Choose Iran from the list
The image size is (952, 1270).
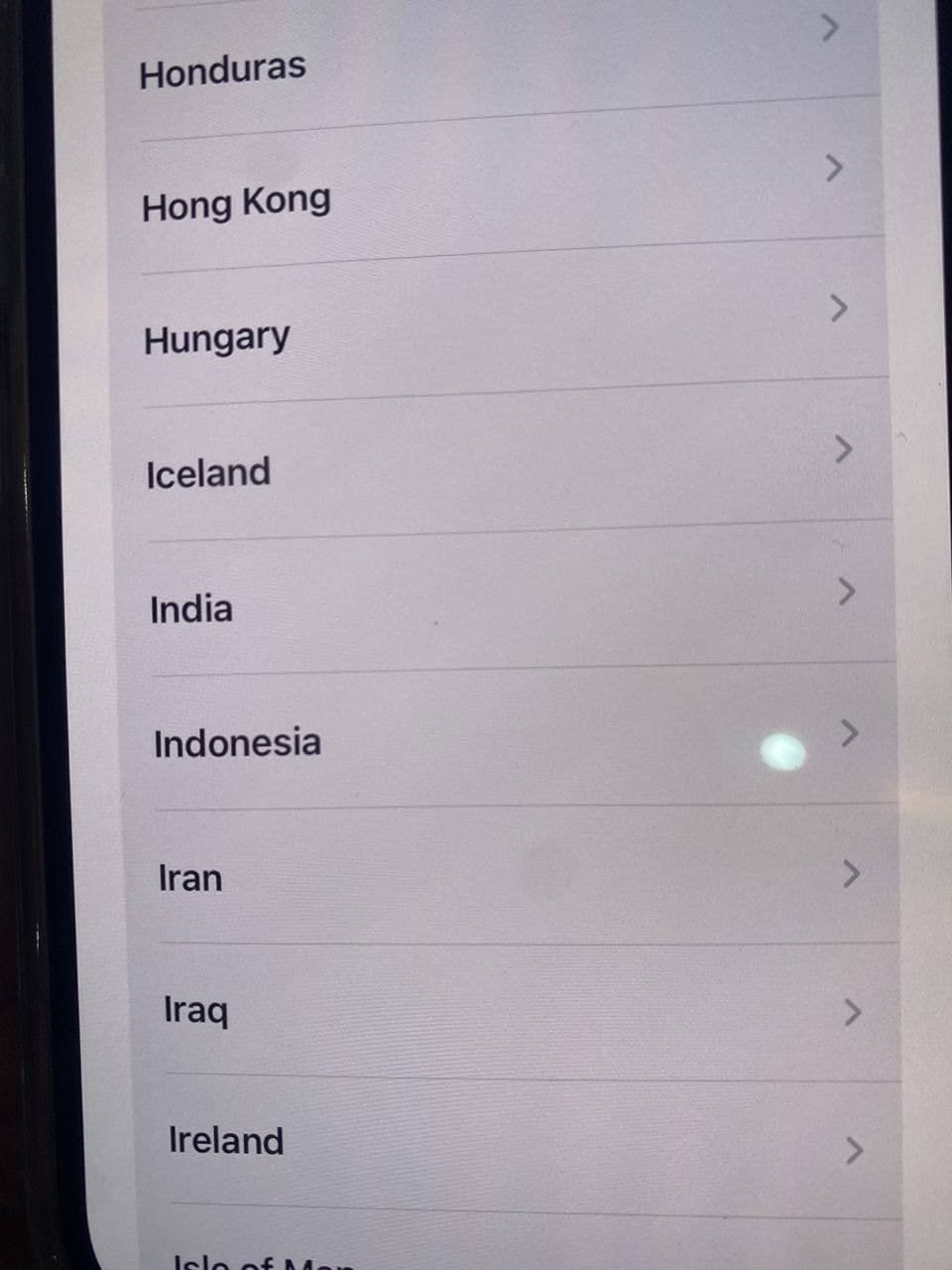[x=190, y=878]
